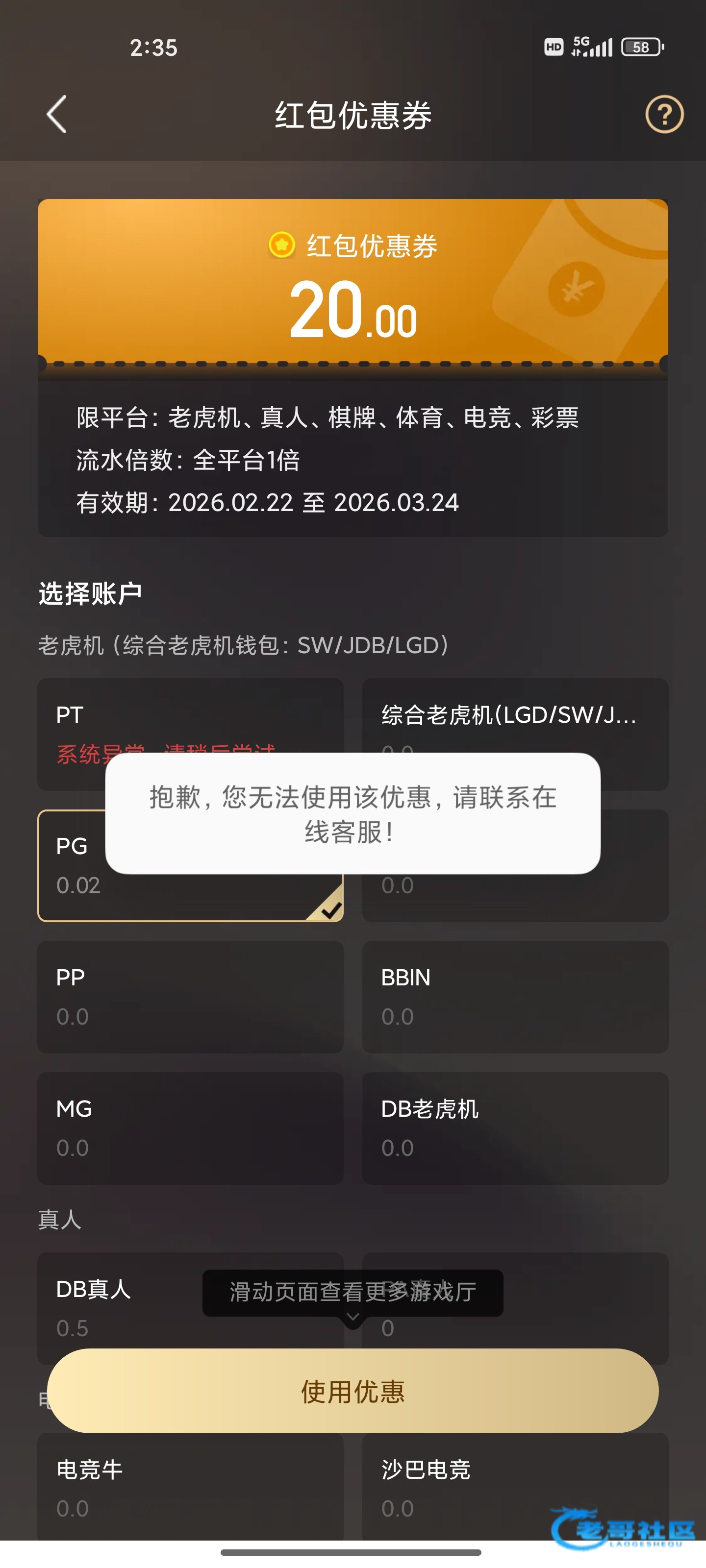Select the PP account

(x=190, y=997)
